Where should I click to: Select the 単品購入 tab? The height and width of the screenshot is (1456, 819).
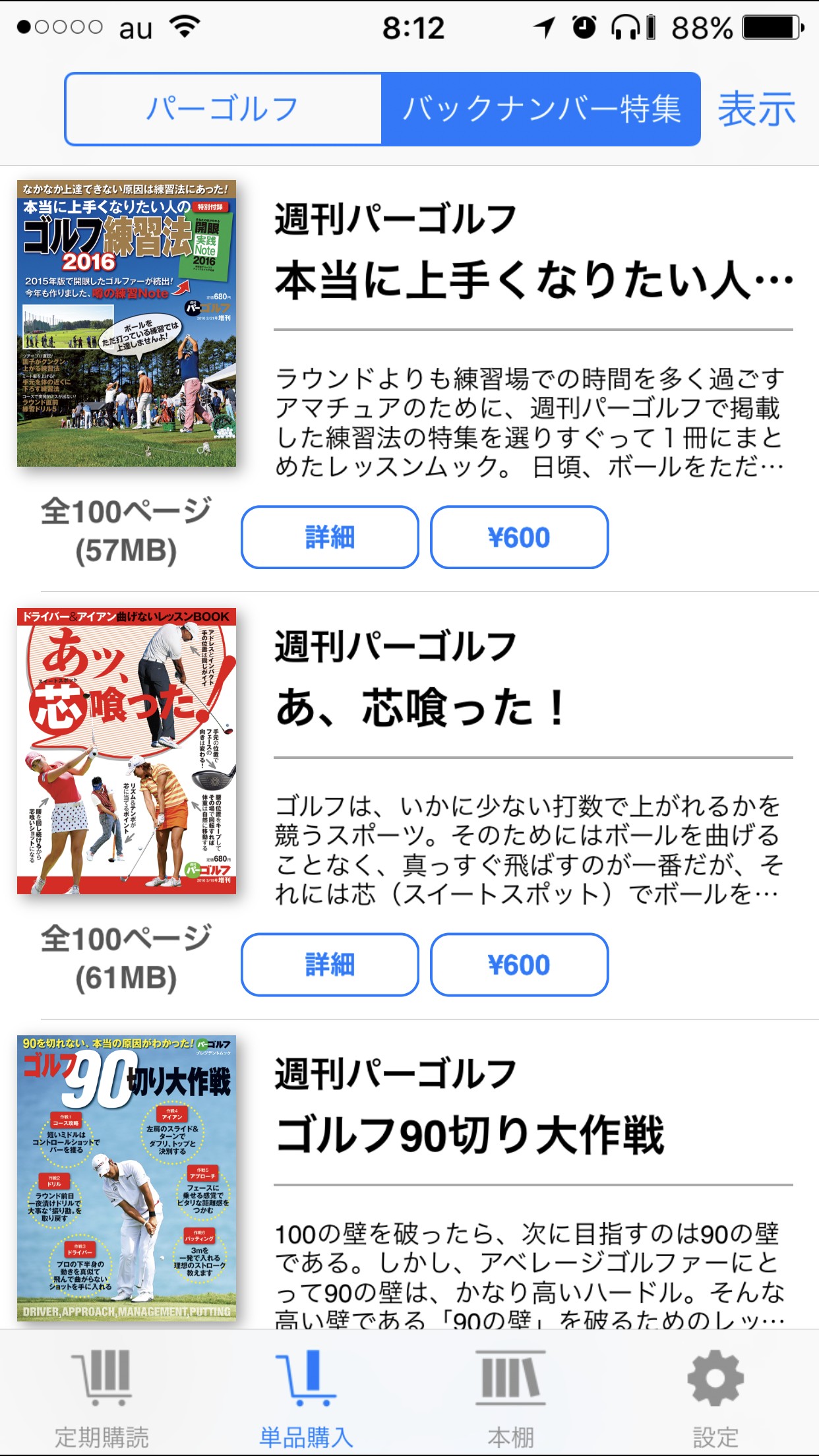307,1397
